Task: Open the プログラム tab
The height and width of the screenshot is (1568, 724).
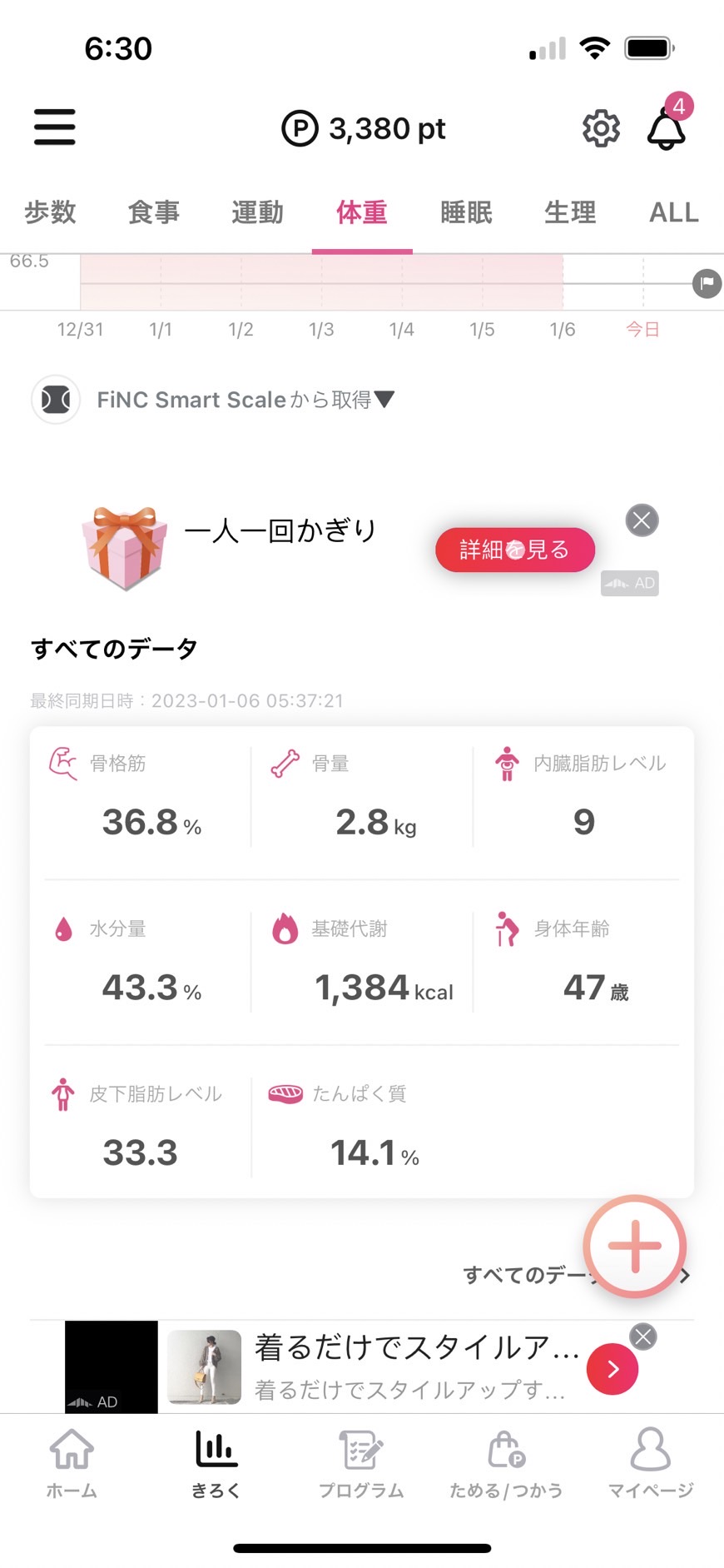Action: (x=361, y=1463)
